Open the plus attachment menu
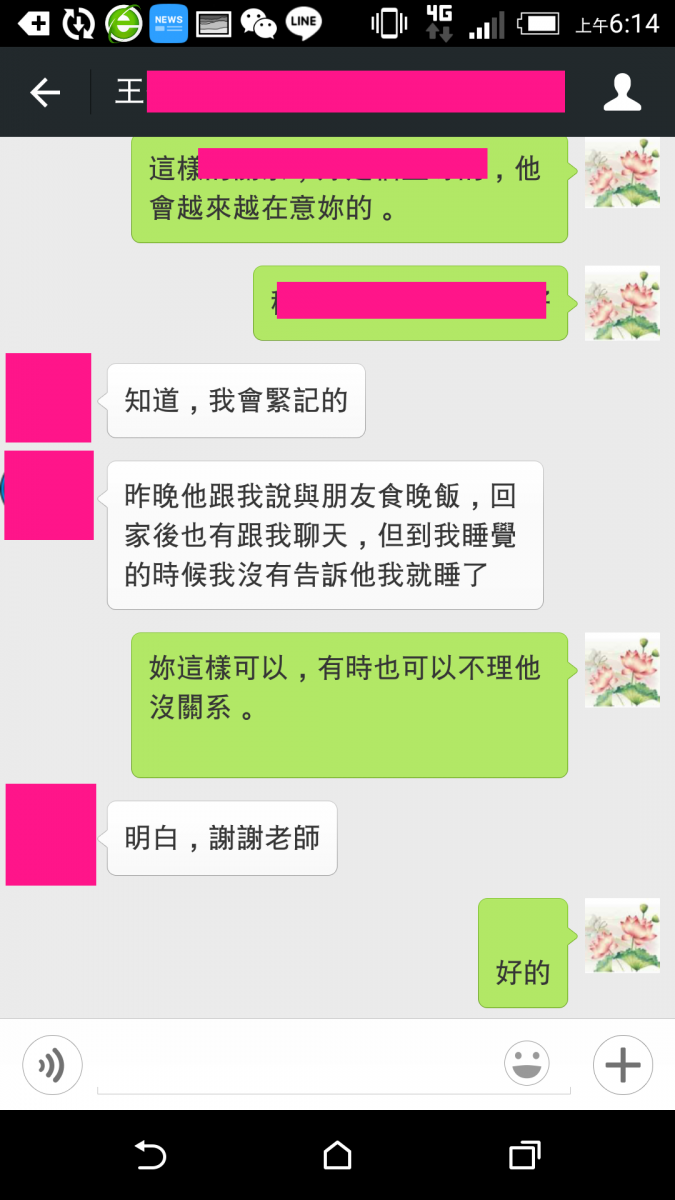 pos(622,1065)
